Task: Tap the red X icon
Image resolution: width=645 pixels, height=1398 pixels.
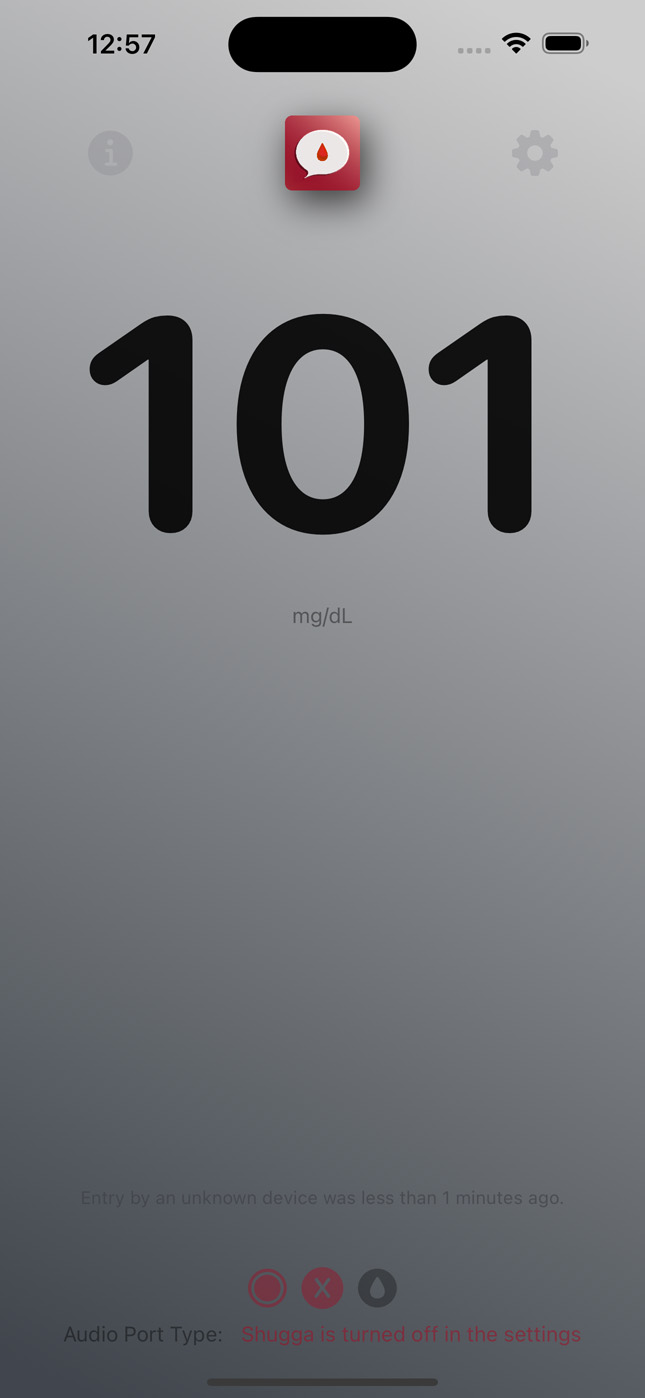Action: pyautogui.click(x=322, y=1288)
